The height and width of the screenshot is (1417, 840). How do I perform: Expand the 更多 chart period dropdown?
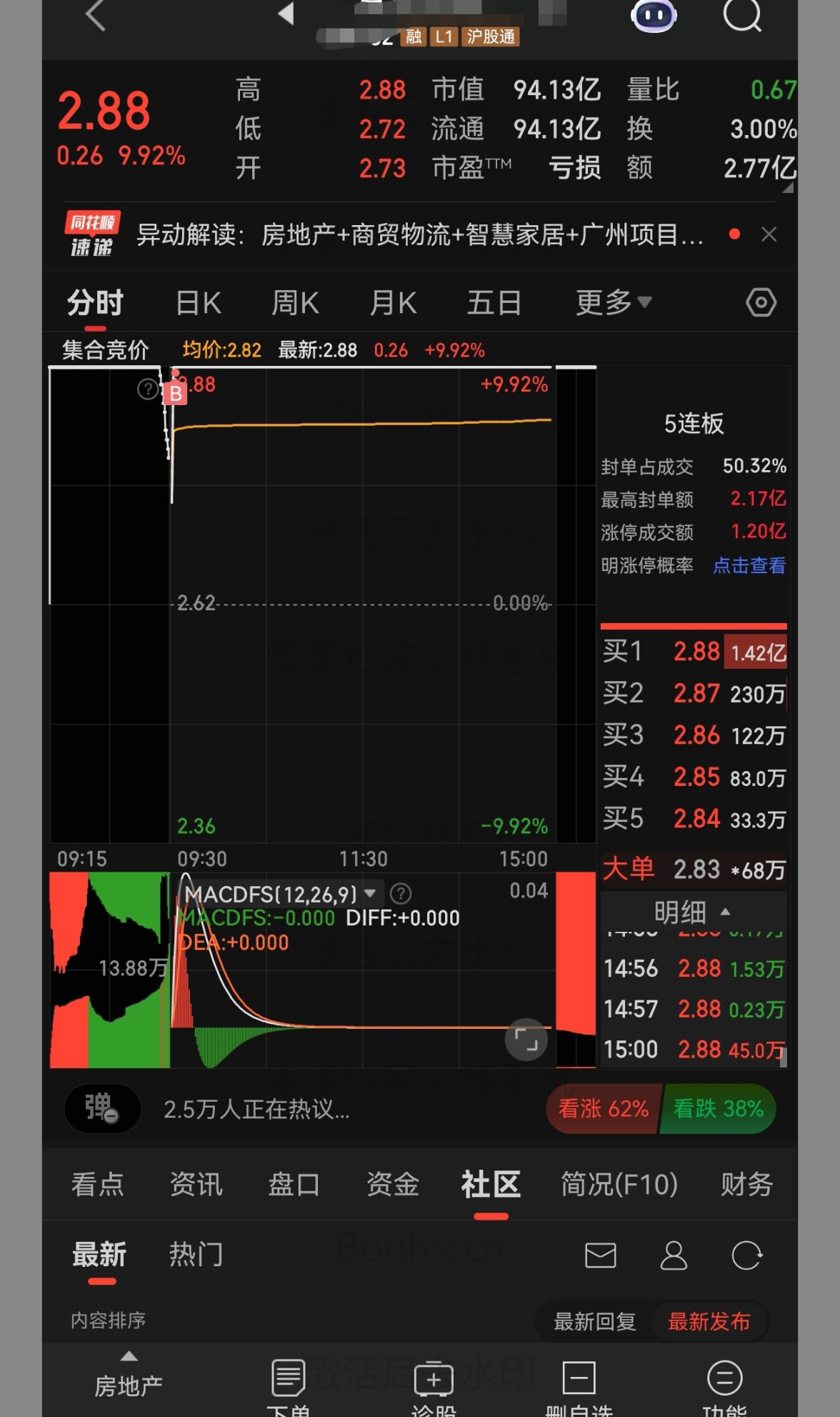[614, 303]
